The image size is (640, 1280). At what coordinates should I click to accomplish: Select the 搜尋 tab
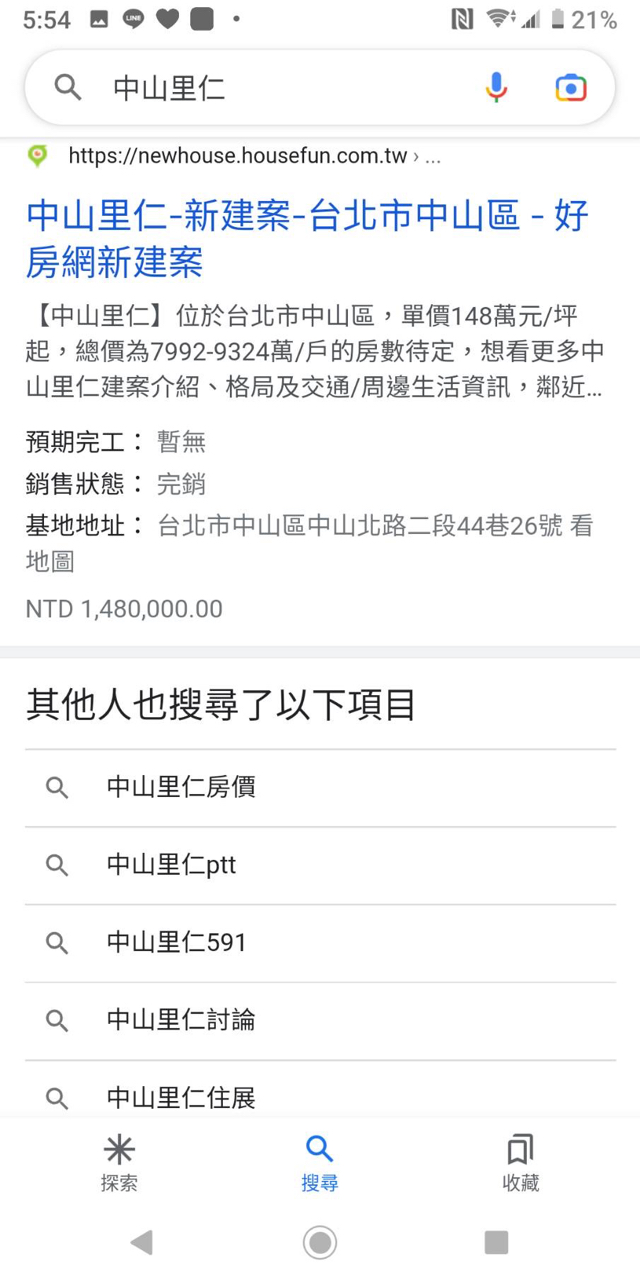pyautogui.click(x=320, y=1162)
